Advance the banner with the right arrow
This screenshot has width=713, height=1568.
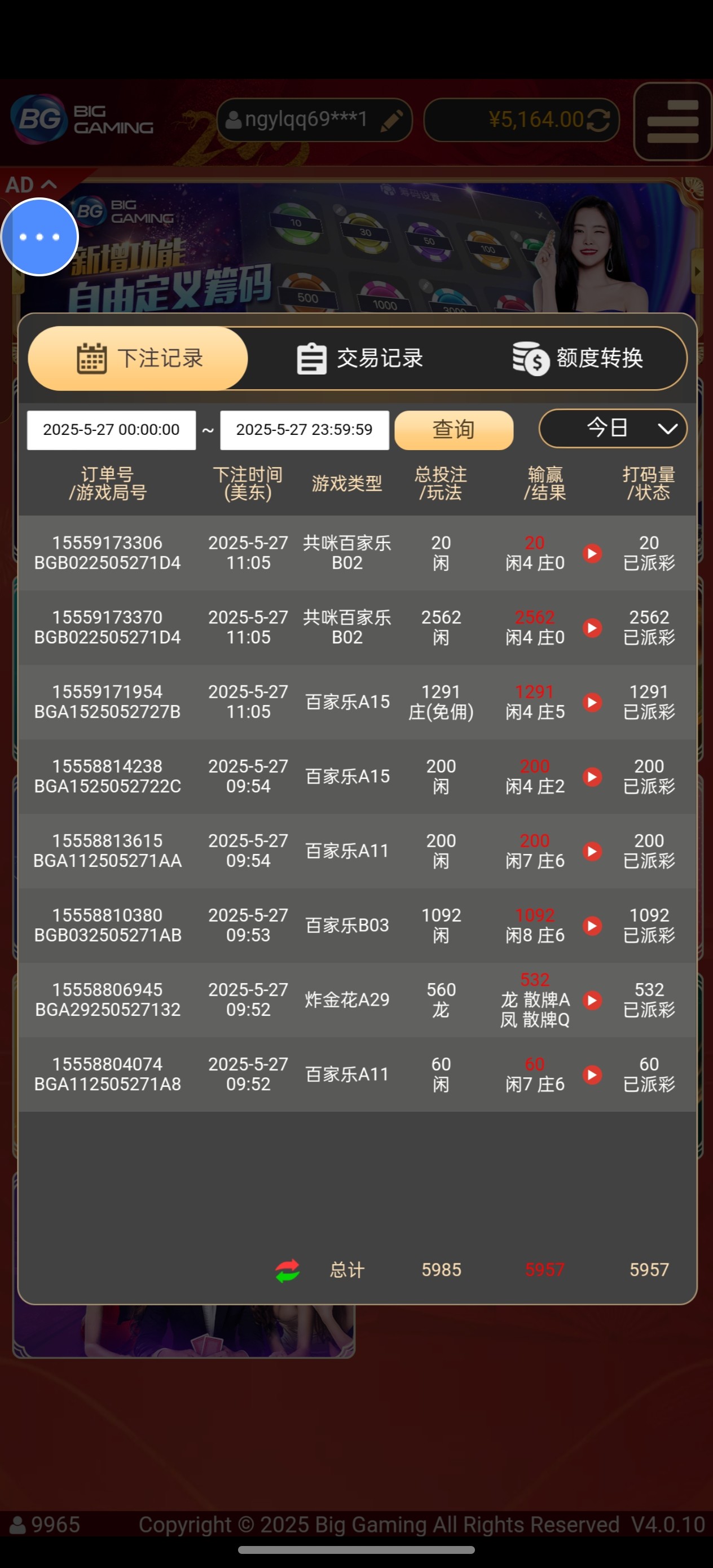(x=697, y=271)
